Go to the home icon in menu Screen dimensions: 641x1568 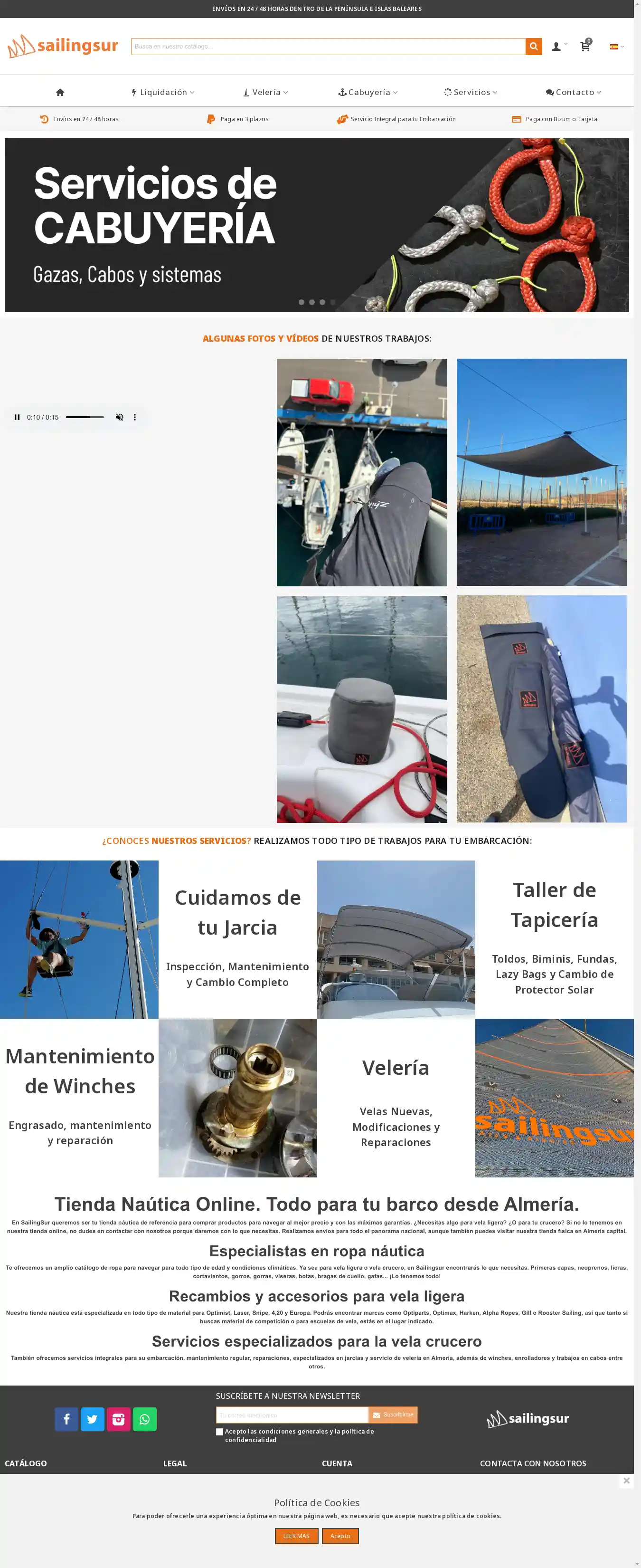60,93
